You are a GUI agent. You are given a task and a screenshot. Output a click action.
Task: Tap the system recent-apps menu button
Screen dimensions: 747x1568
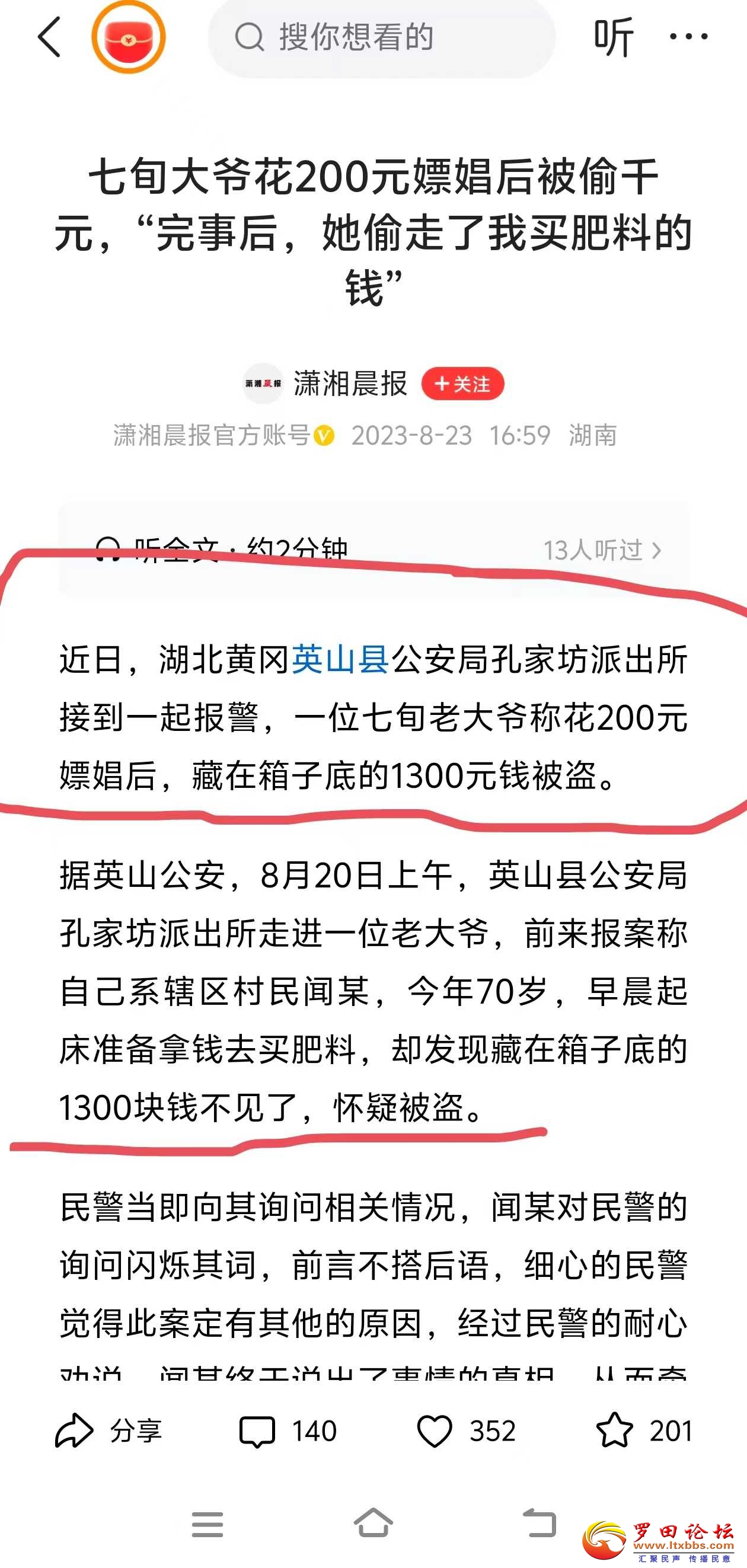207,1524
